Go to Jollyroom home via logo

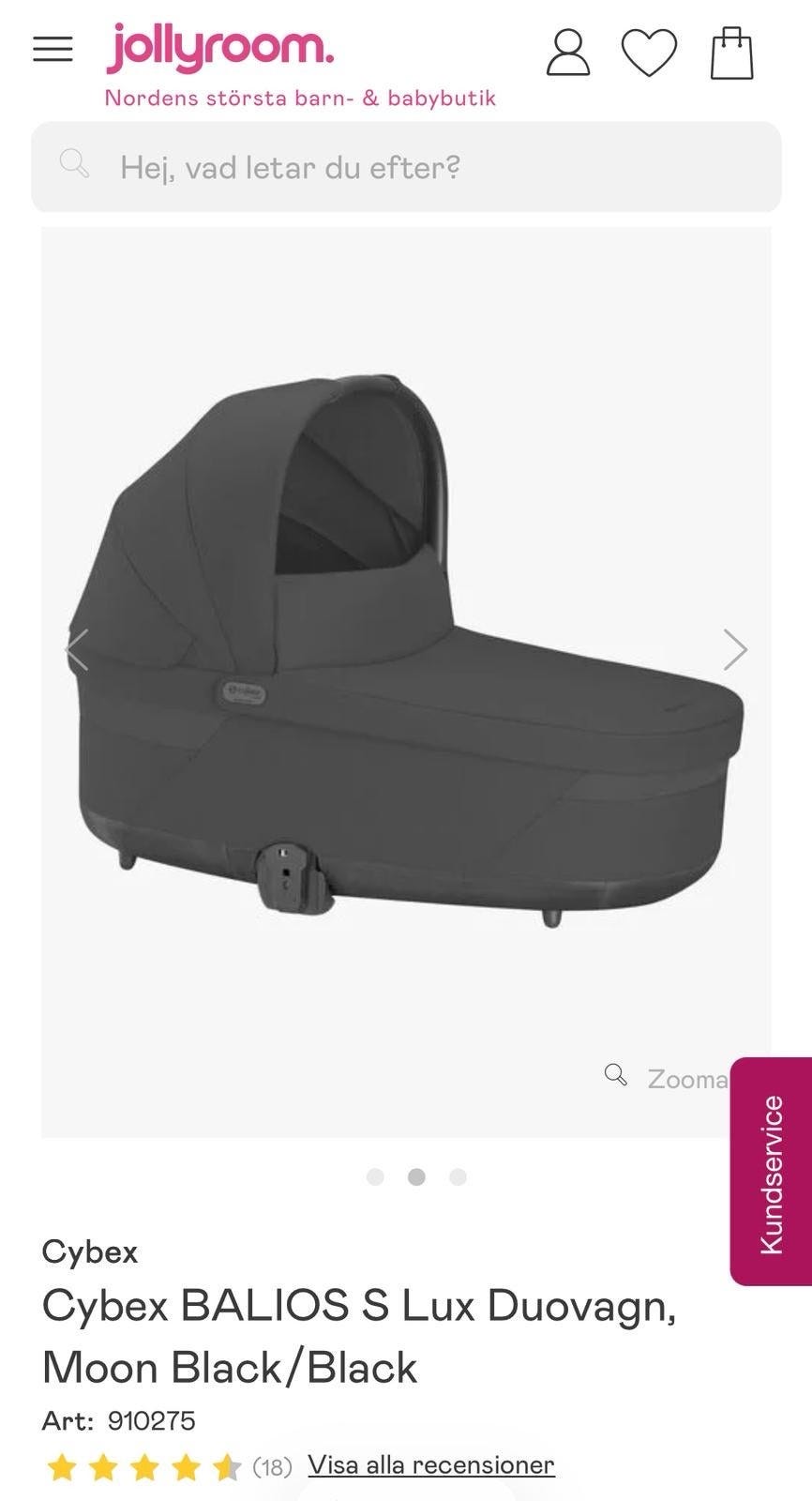(x=220, y=47)
